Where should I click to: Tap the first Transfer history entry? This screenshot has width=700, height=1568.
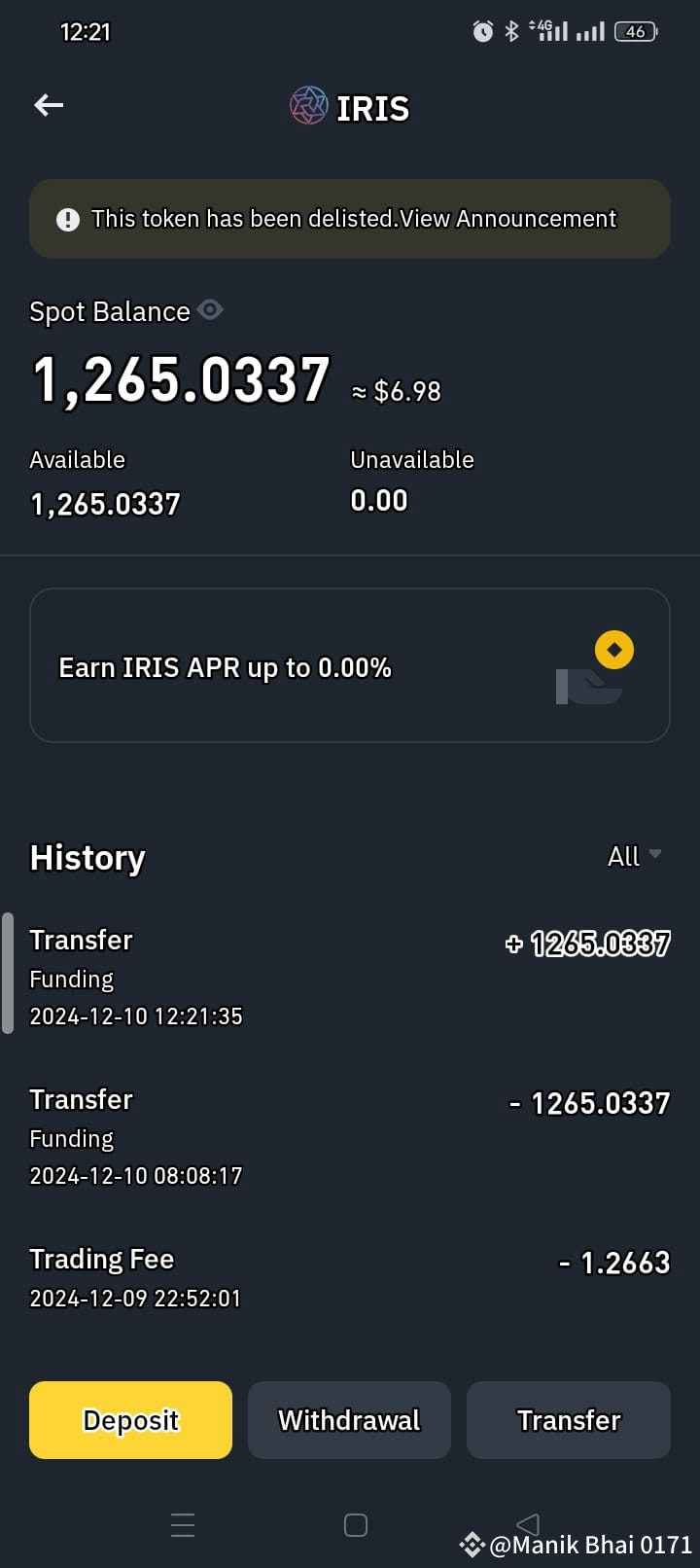(350, 976)
